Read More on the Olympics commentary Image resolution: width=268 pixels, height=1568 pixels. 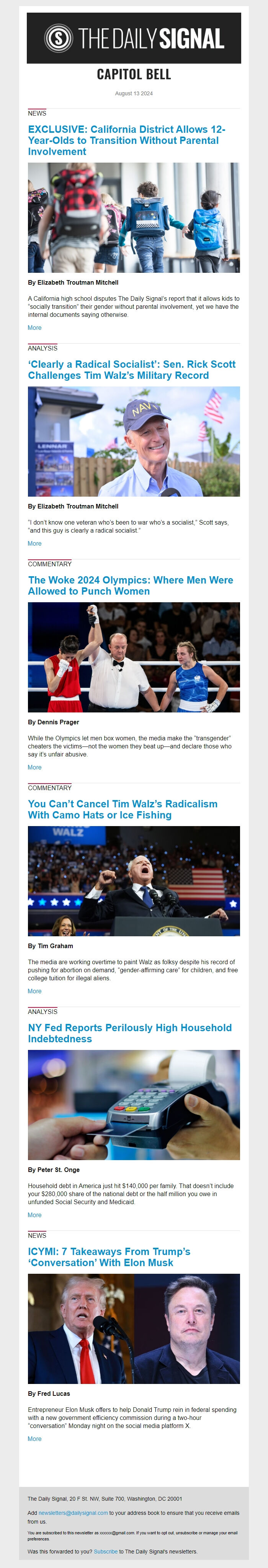35,767
